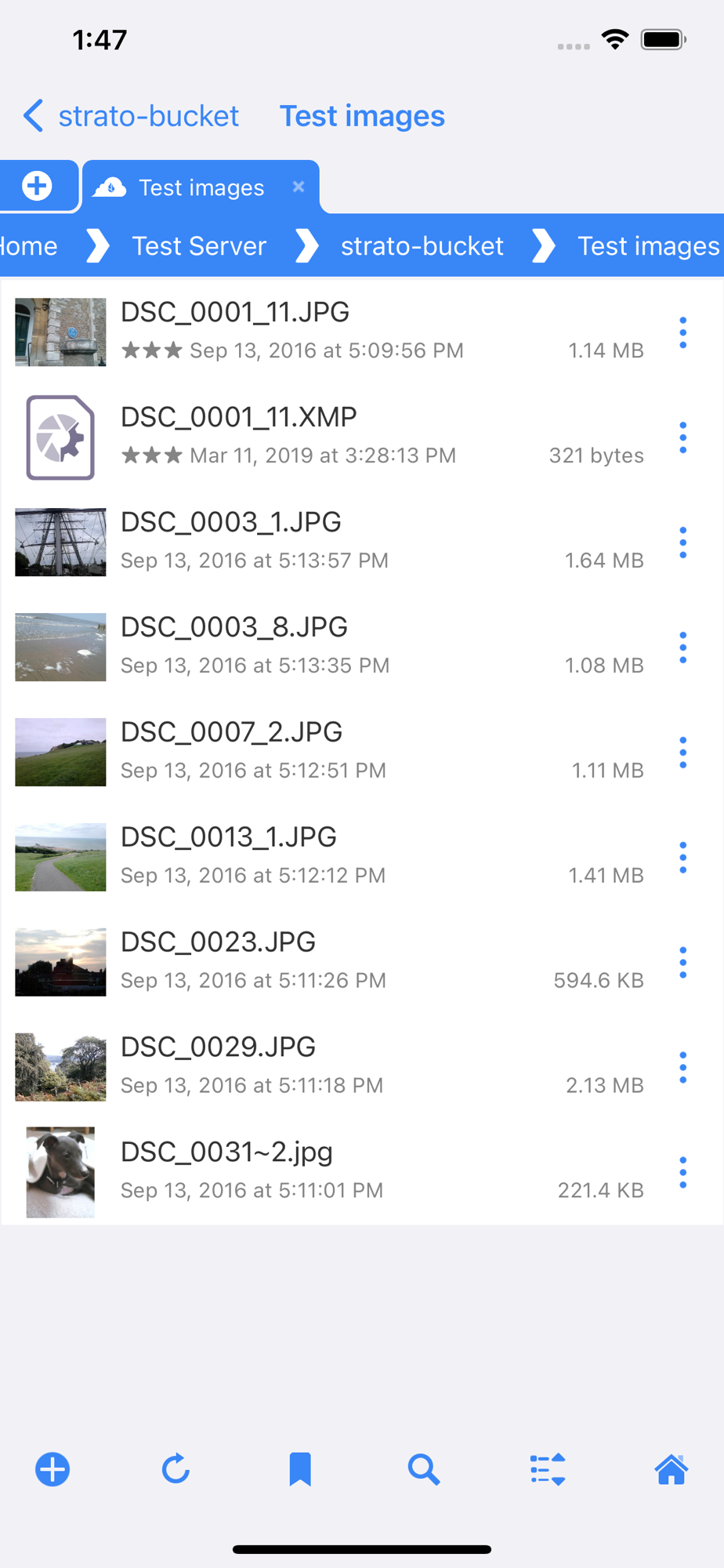Viewport: 724px width, 1568px height.
Task: Open DSC_0013_1.JPG options menu
Action: 683,858
